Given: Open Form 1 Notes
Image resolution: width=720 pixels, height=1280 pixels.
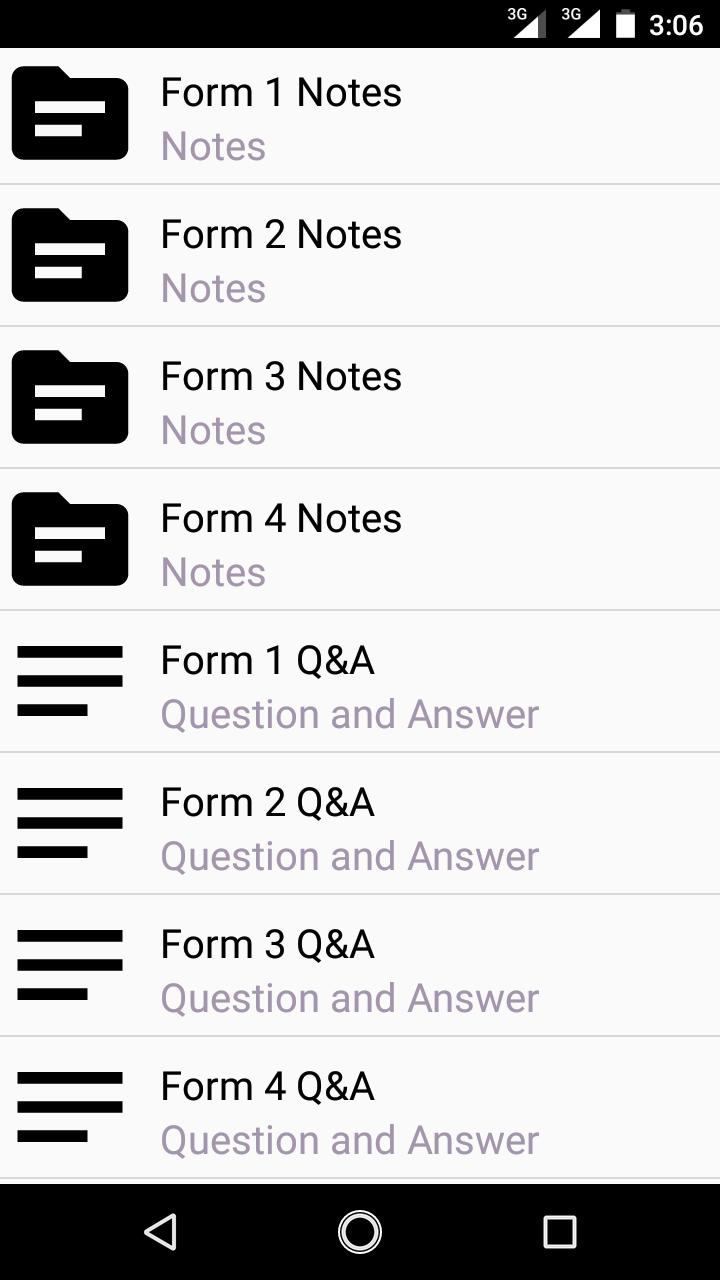Looking at the screenshot, I should (360, 116).
